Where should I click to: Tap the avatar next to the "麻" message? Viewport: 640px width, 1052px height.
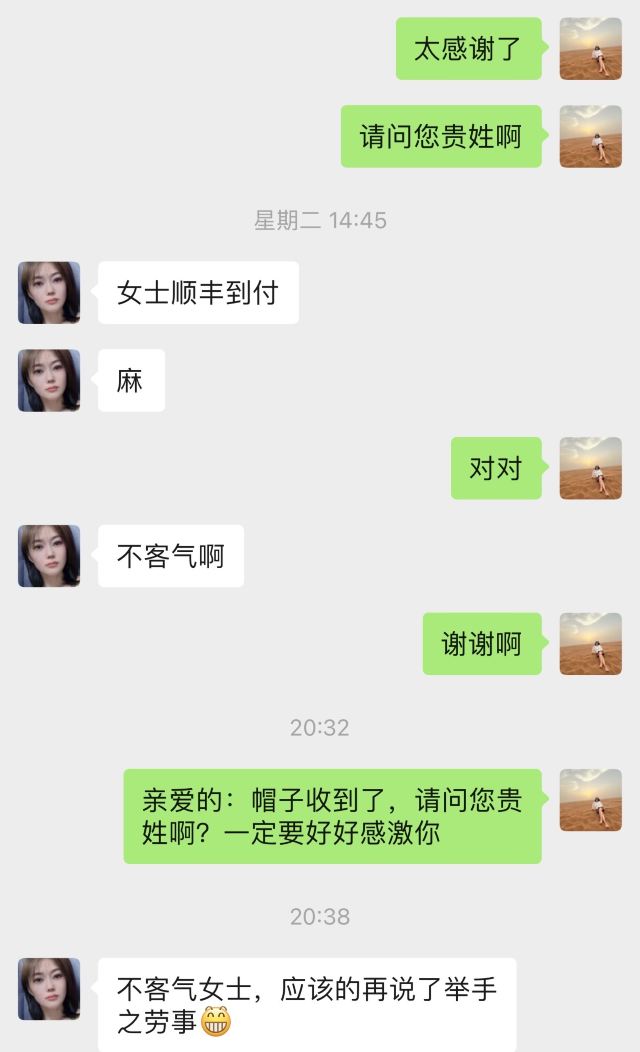coord(49,381)
